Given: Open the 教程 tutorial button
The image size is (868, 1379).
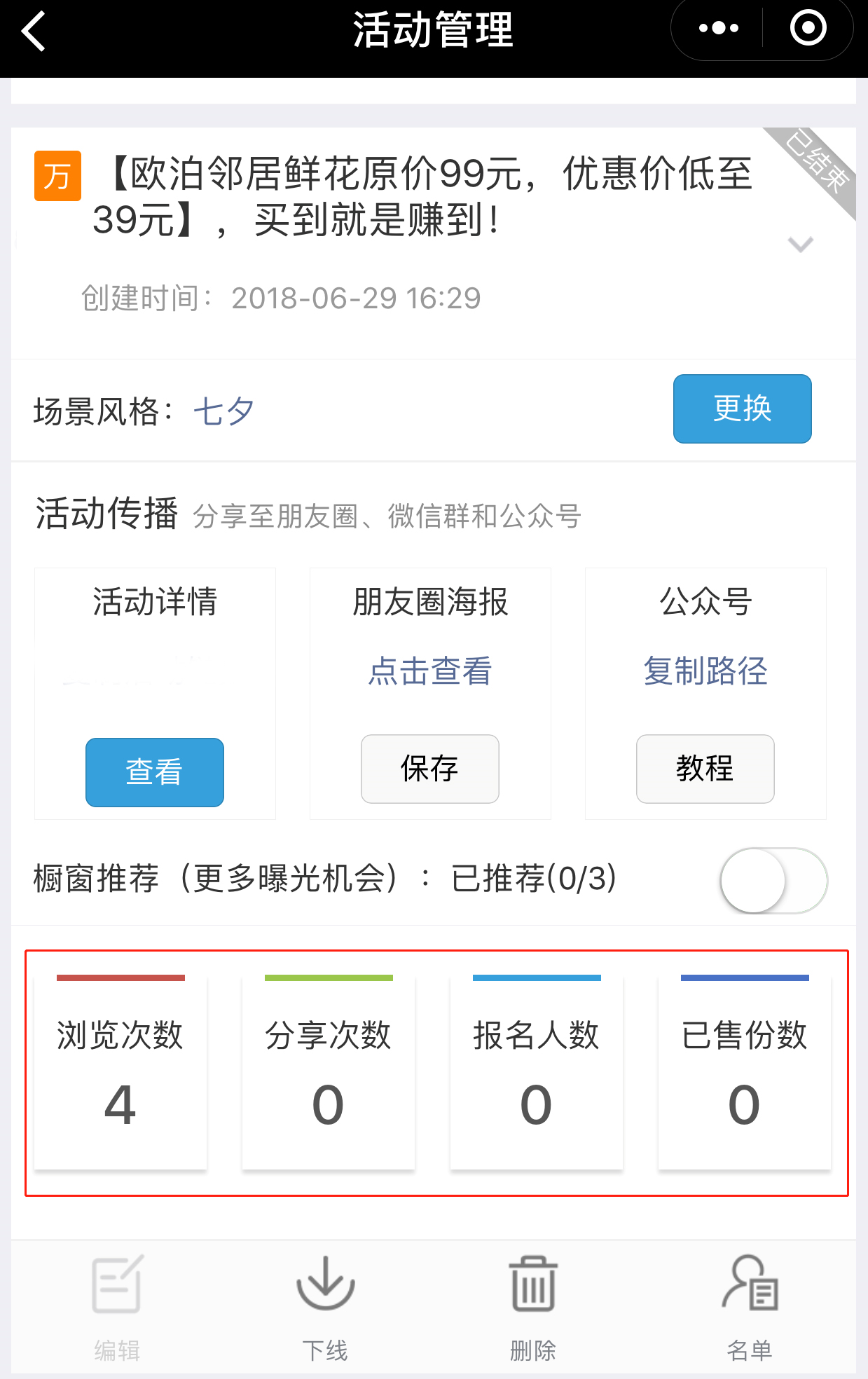Looking at the screenshot, I should [705, 769].
